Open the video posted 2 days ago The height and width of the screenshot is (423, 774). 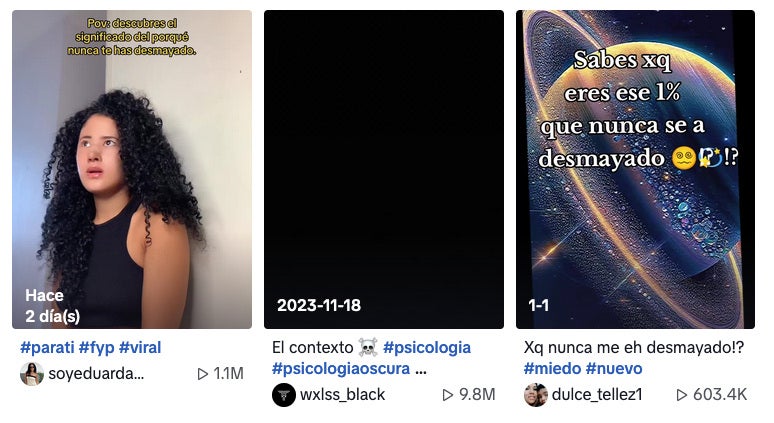click(131, 170)
